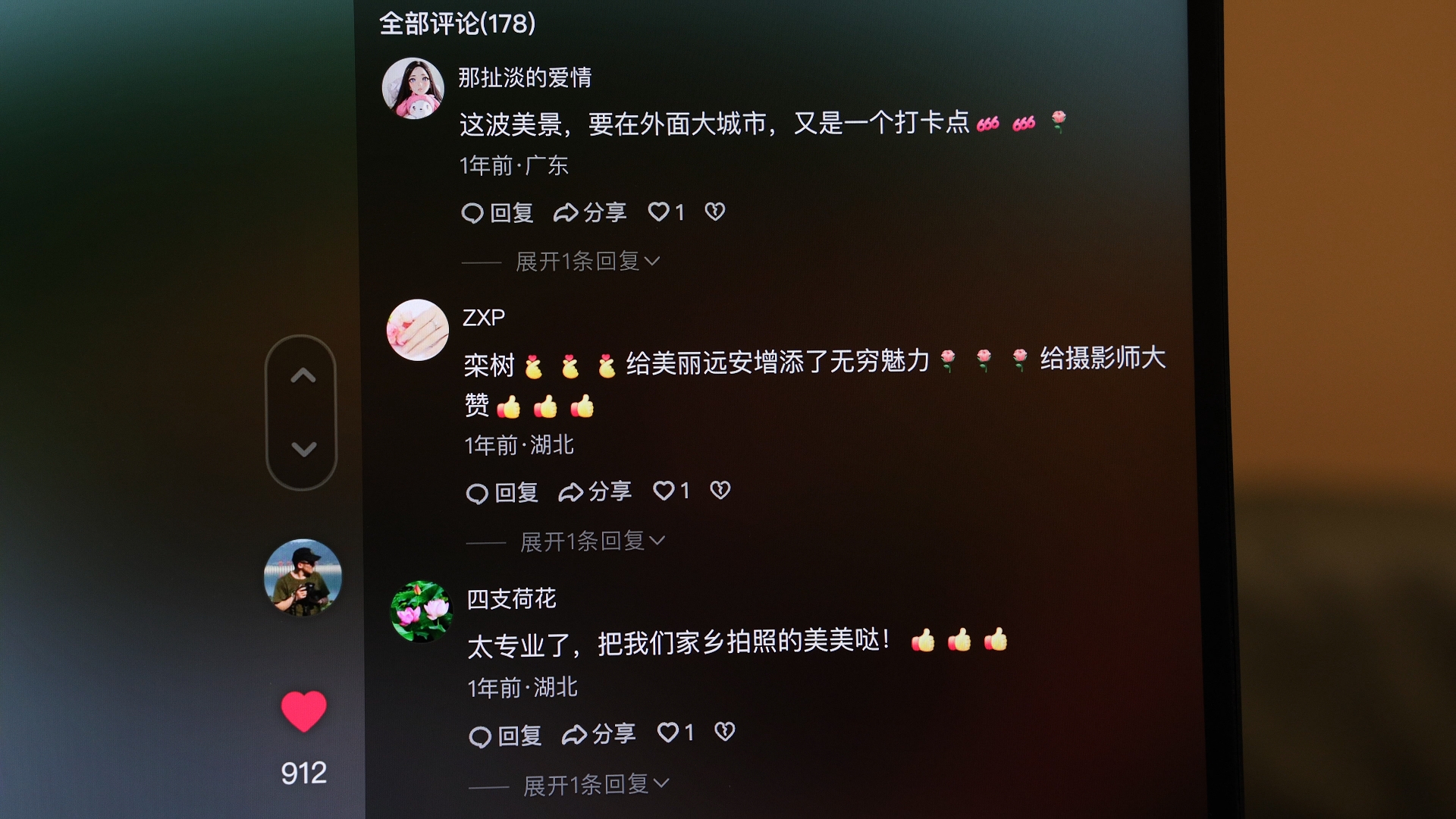Open the video author's avatar

click(x=303, y=578)
